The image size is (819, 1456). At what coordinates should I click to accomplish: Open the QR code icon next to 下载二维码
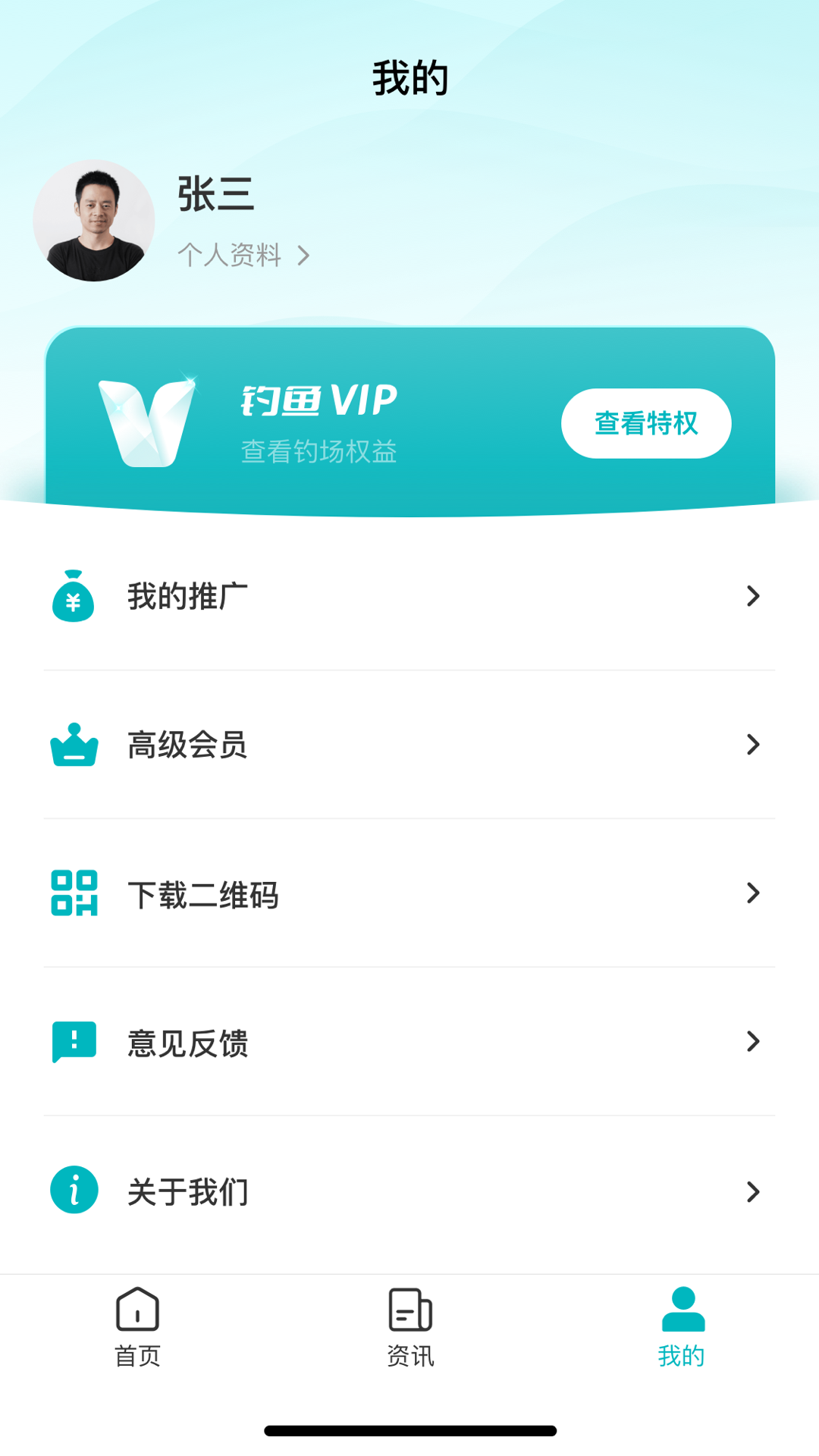click(x=73, y=895)
